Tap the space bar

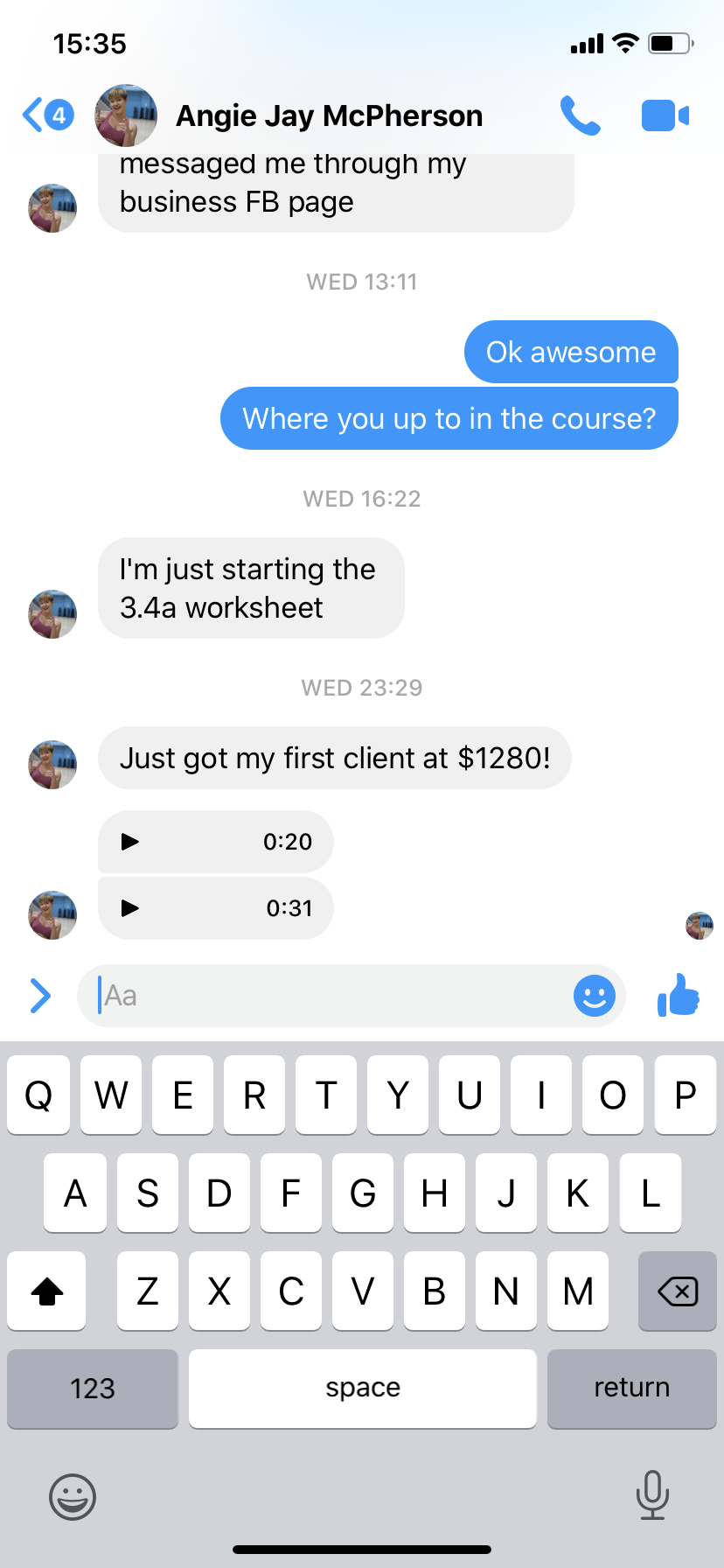pos(362,1389)
